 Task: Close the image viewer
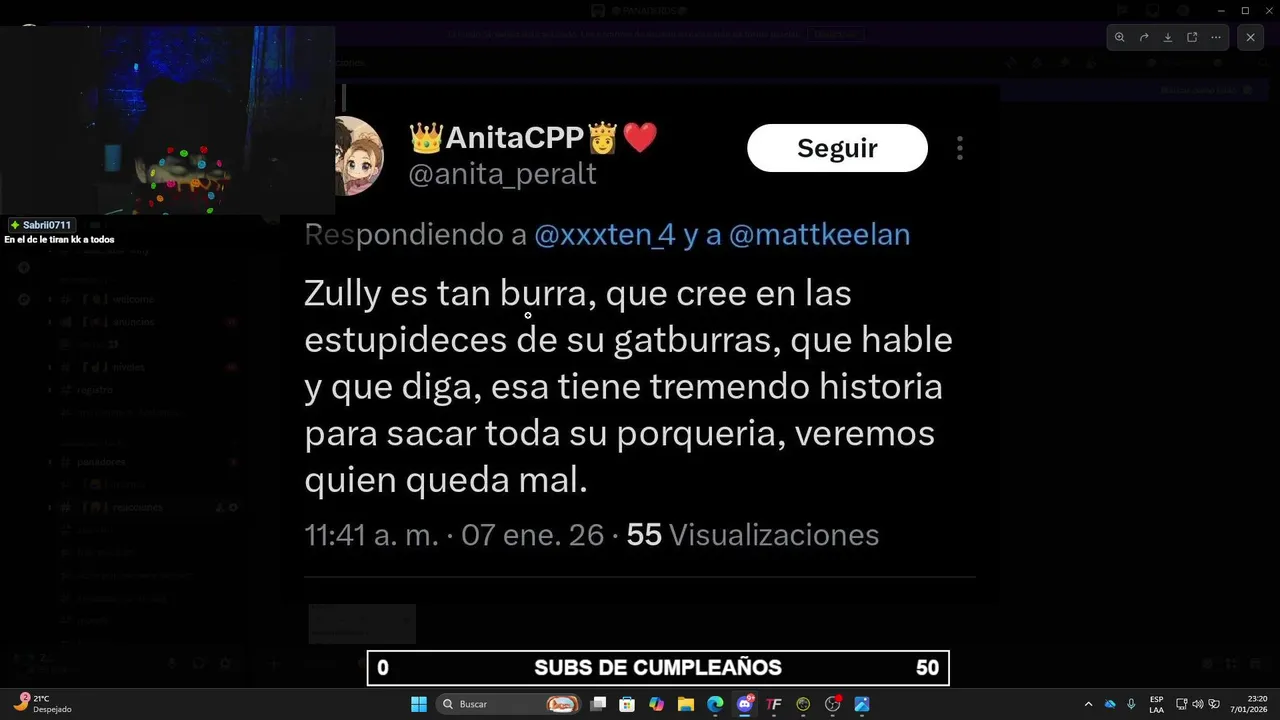pyautogui.click(x=1250, y=37)
